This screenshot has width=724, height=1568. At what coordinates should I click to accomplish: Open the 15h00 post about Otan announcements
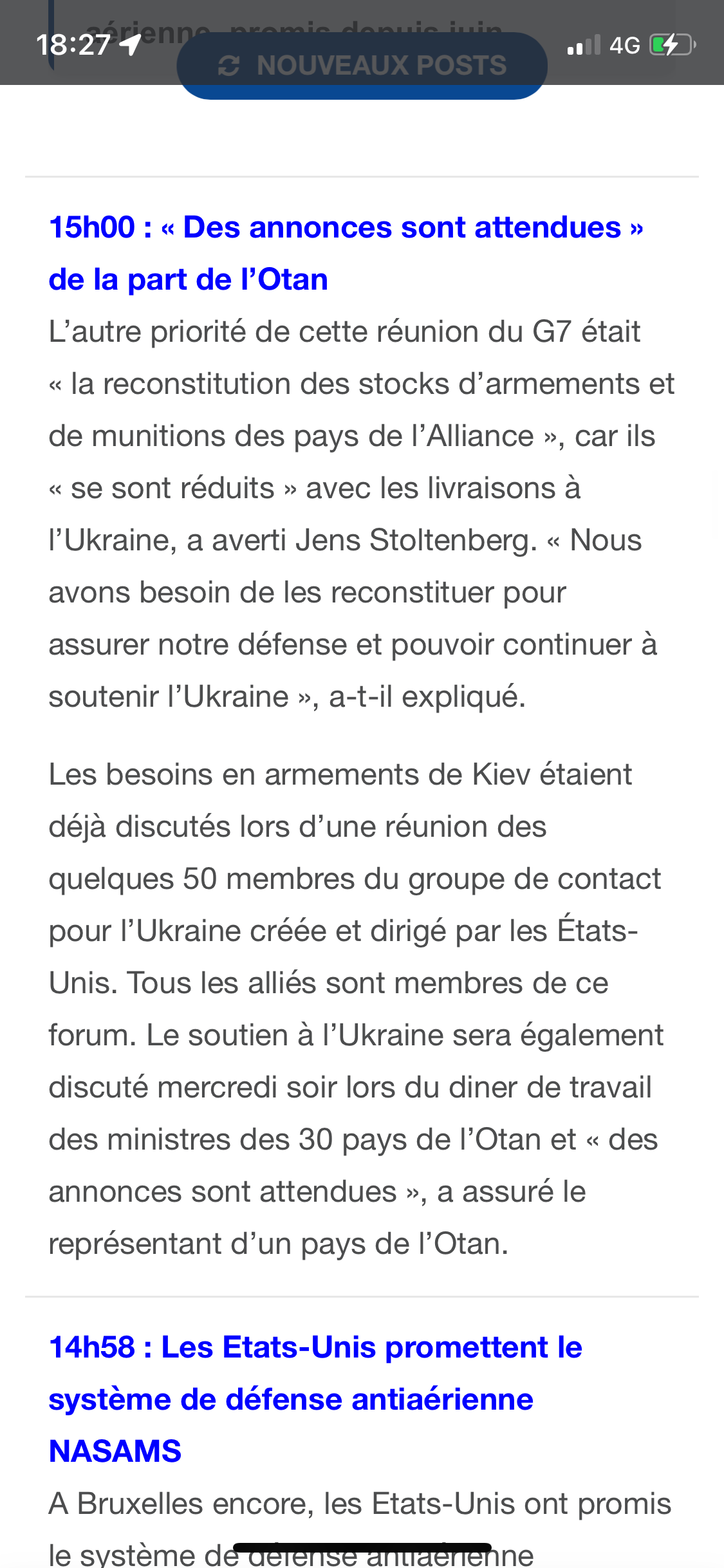point(346,253)
